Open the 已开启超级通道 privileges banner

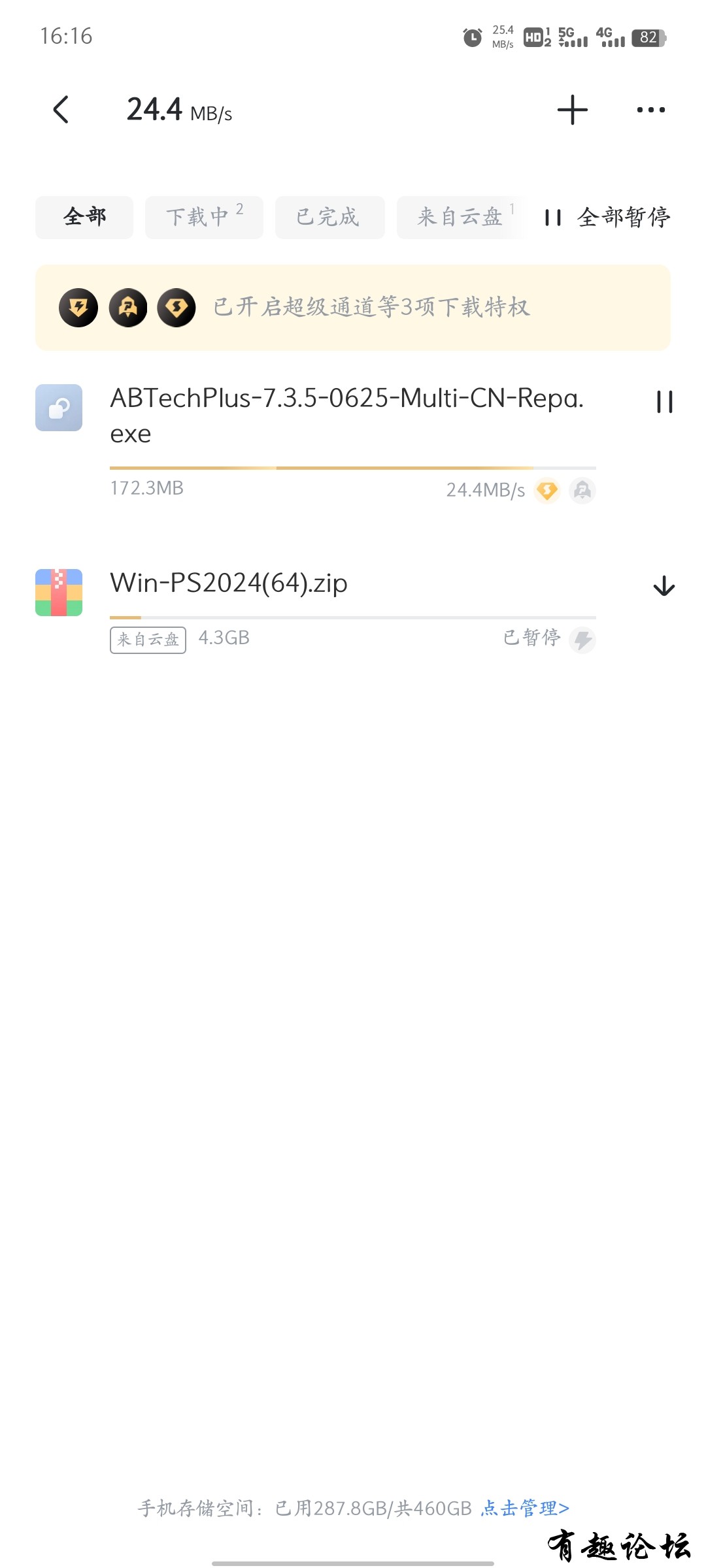[x=353, y=307]
